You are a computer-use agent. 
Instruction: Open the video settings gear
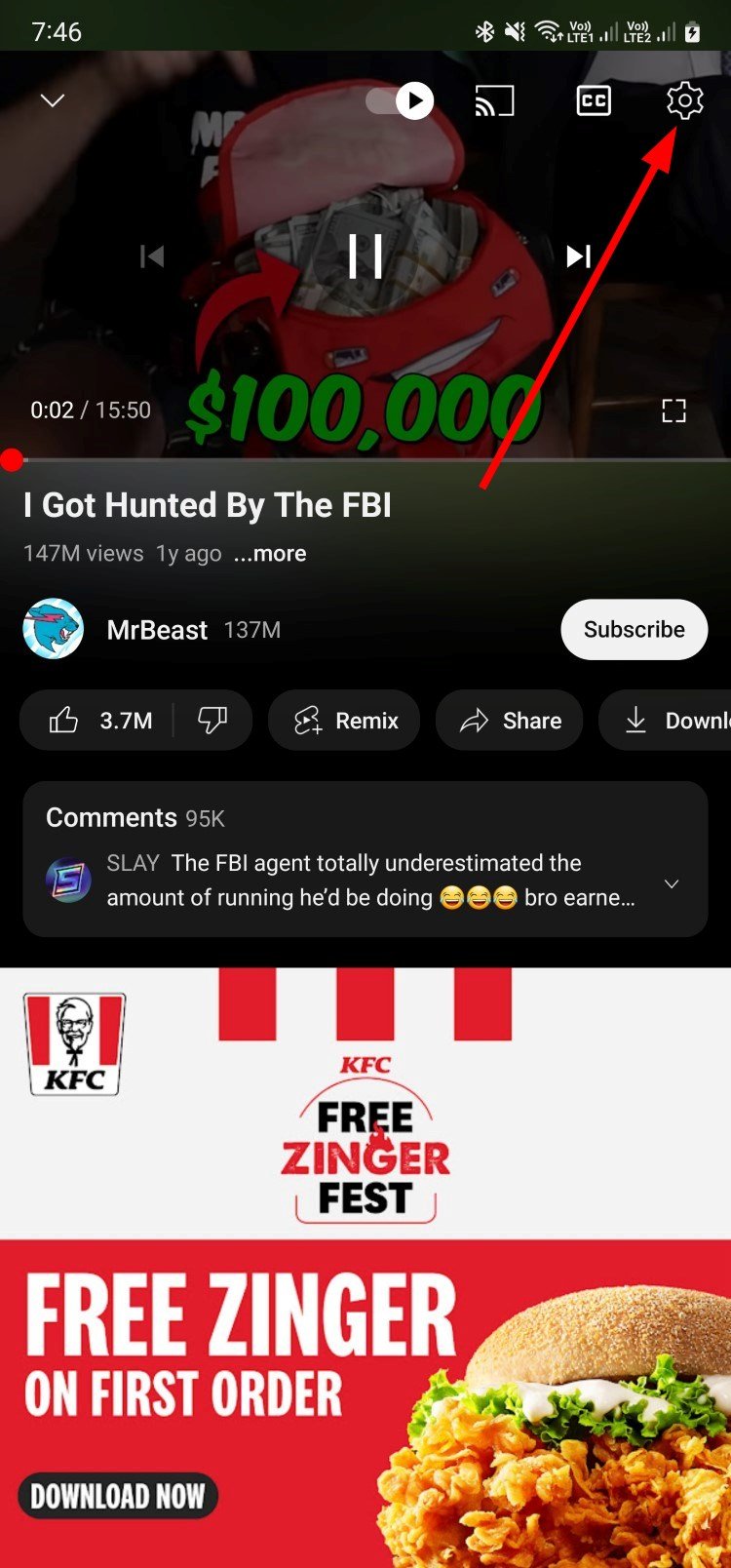(x=684, y=100)
